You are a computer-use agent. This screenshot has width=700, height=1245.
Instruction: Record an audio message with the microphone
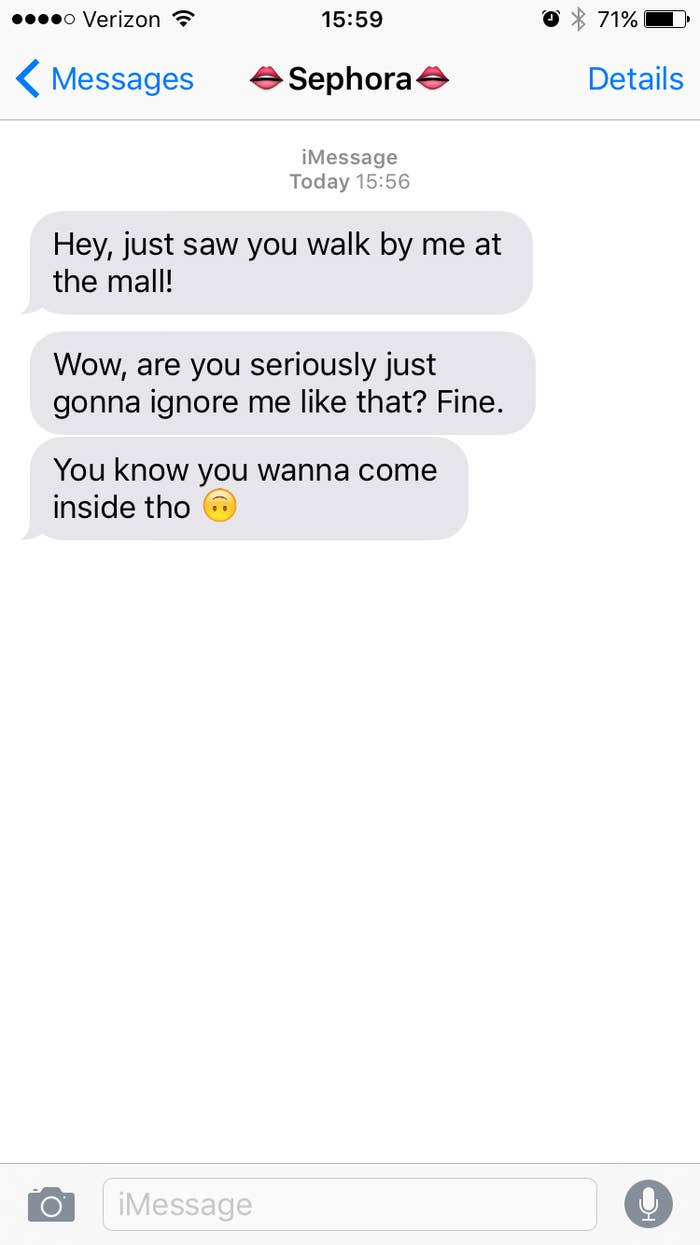pos(648,1204)
